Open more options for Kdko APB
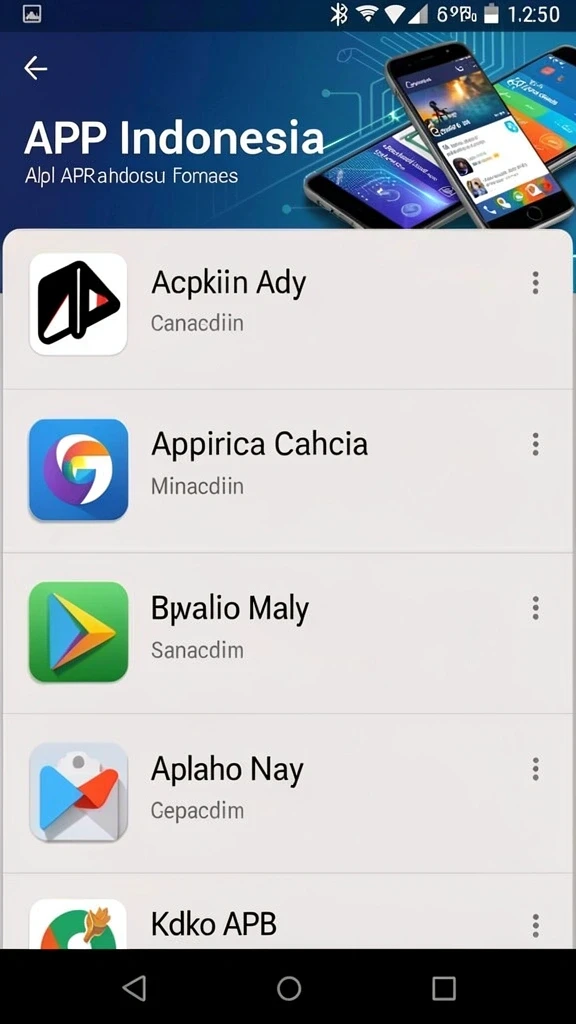 [x=536, y=925]
